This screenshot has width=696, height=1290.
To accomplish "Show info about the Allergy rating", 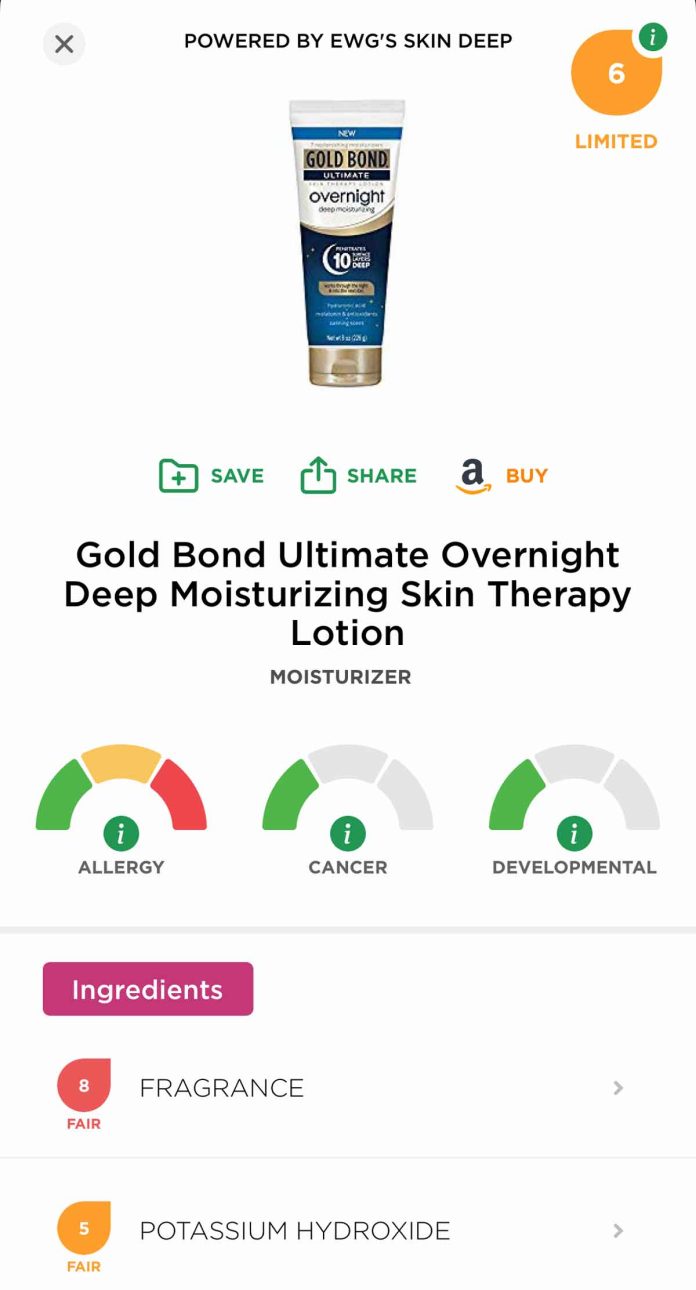I will point(121,832).
